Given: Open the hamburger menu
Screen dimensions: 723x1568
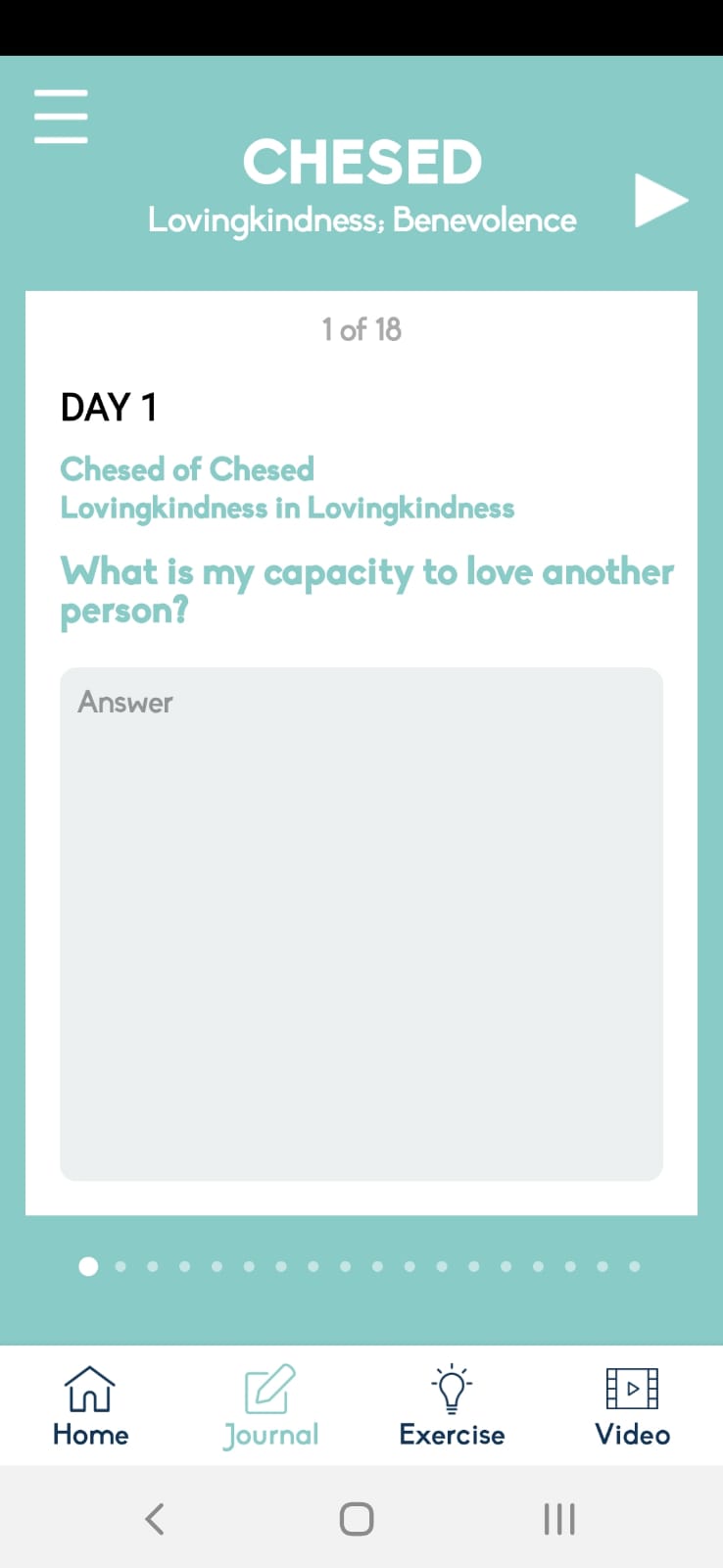Looking at the screenshot, I should [x=61, y=117].
